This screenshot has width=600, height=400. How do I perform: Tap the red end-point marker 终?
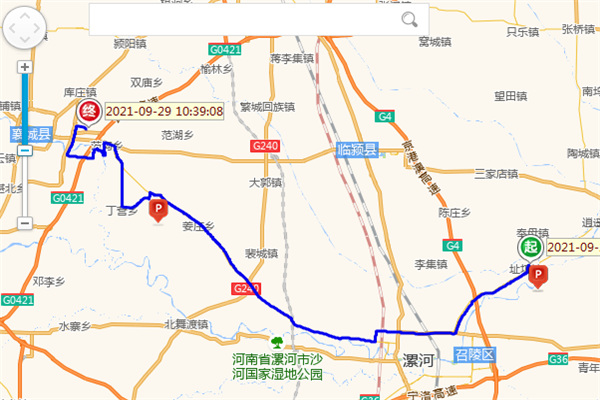pos(89,113)
